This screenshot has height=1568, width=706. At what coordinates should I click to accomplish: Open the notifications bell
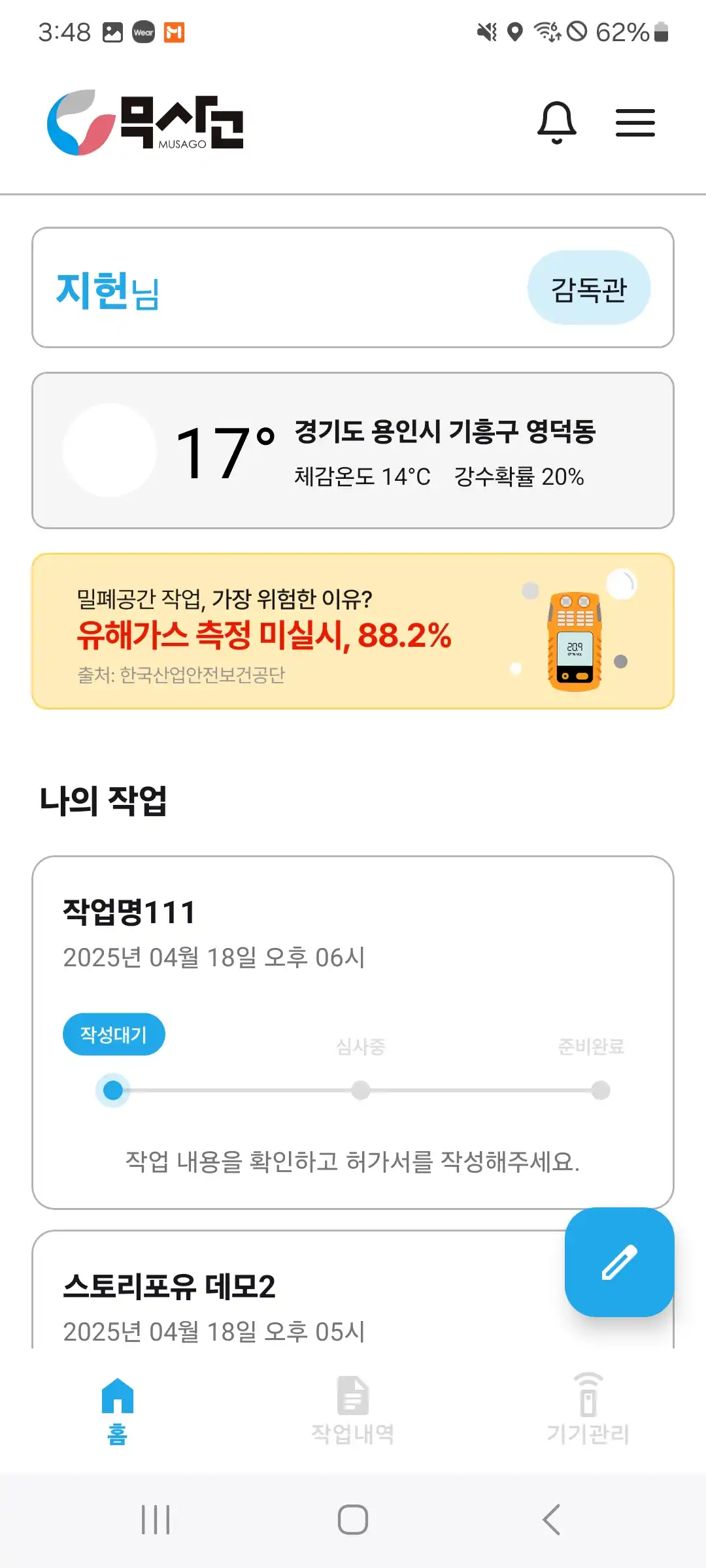coord(556,122)
